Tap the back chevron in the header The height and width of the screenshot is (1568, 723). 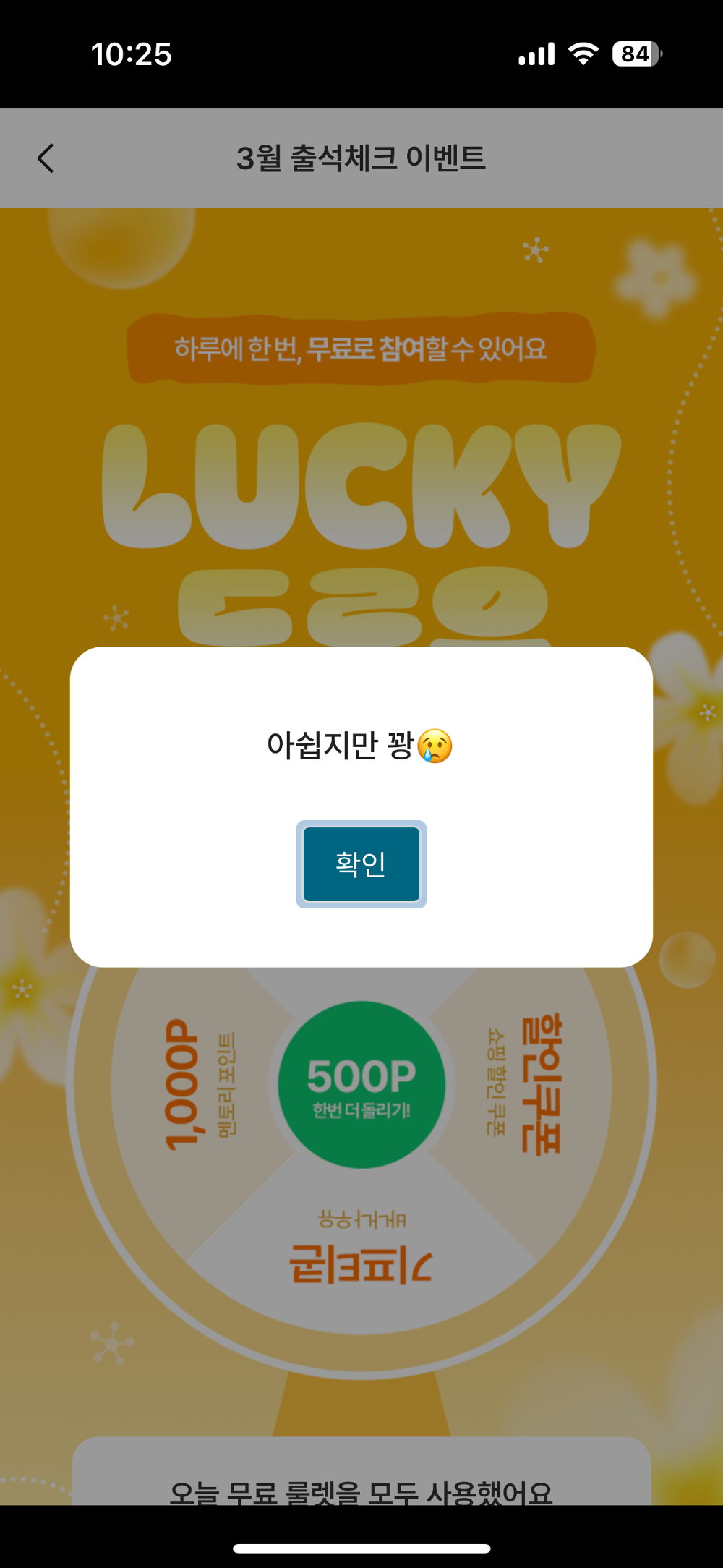[46, 158]
